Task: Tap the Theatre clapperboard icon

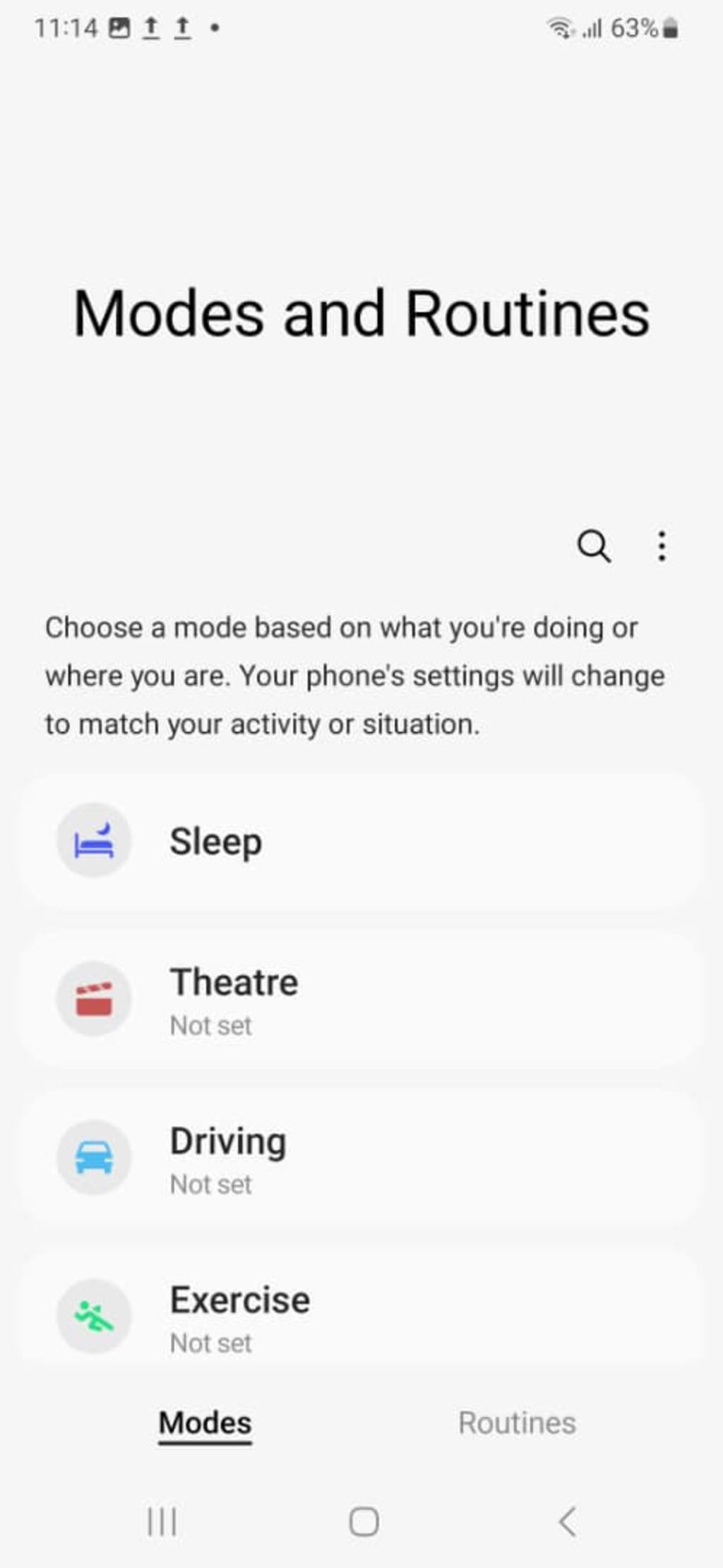Action: 94,998
